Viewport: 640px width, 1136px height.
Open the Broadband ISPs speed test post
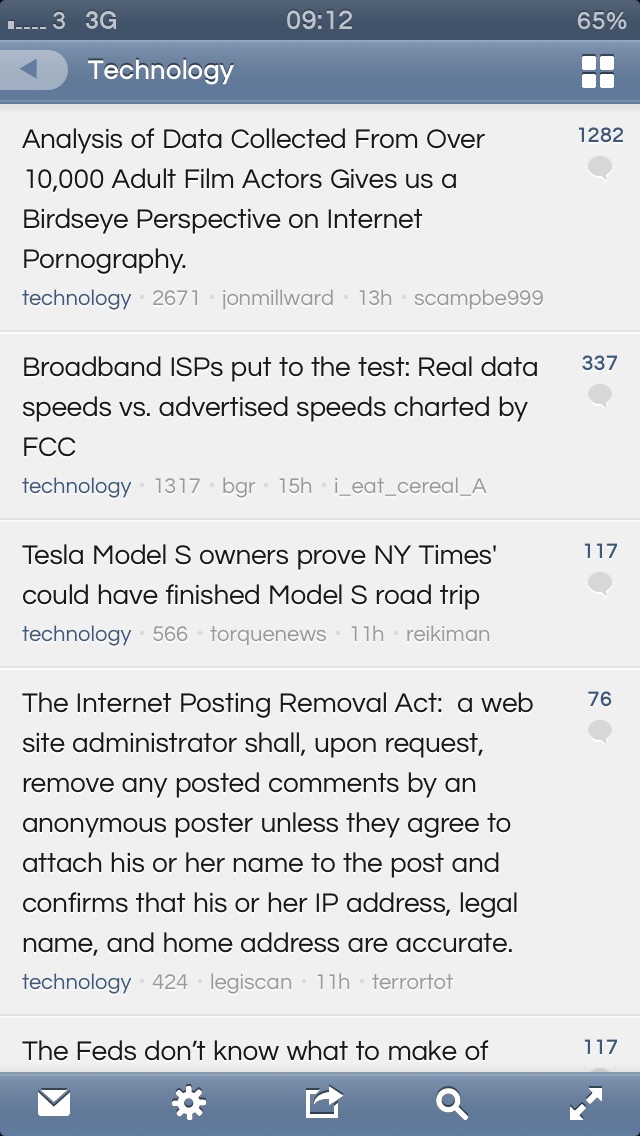click(x=280, y=406)
